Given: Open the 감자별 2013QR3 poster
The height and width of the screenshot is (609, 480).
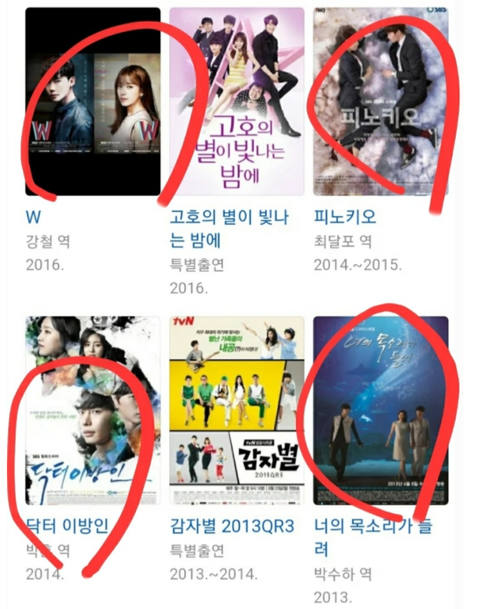Looking at the screenshot, I should pyautogui.click(x=237, y=411).
